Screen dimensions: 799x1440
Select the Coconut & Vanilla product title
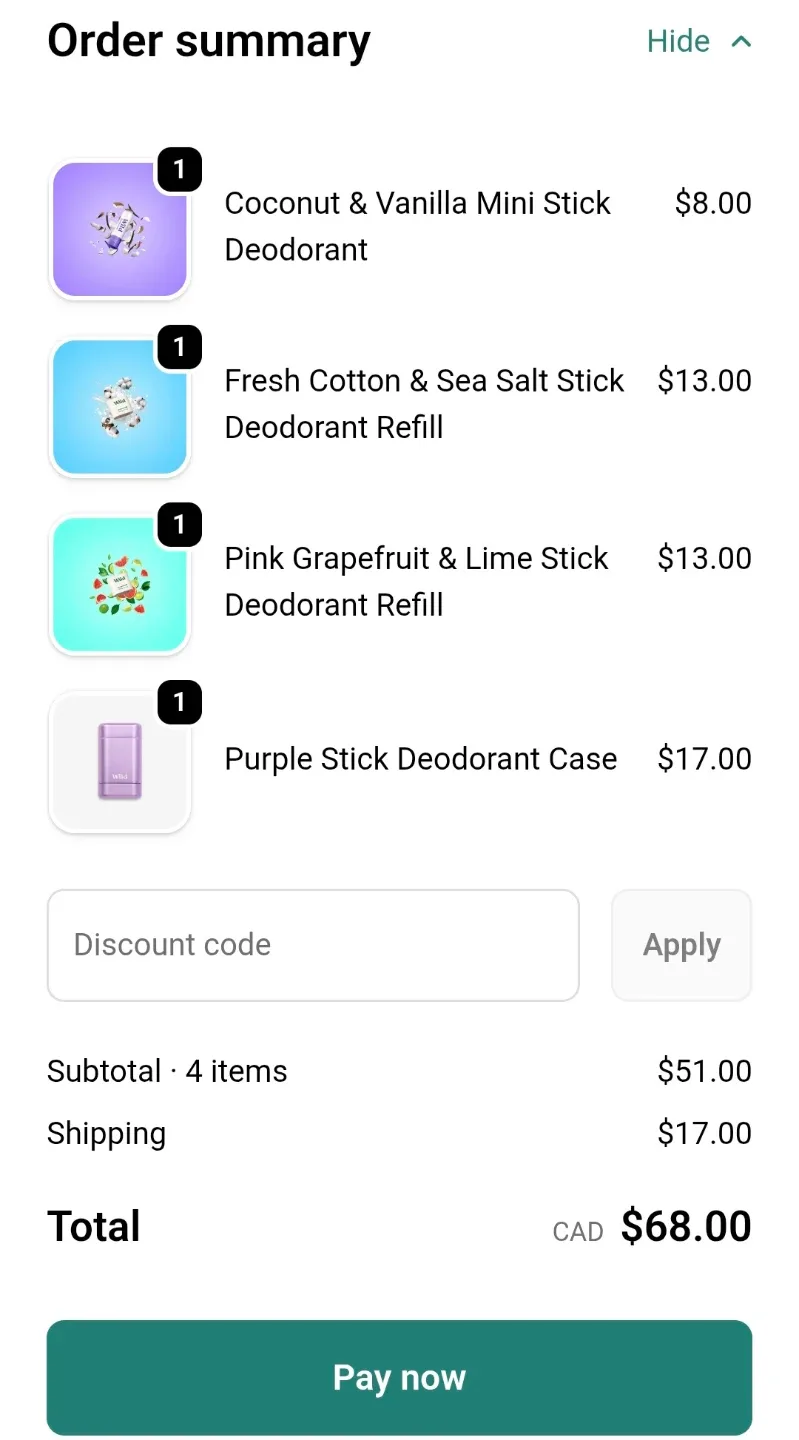point(417,226)
